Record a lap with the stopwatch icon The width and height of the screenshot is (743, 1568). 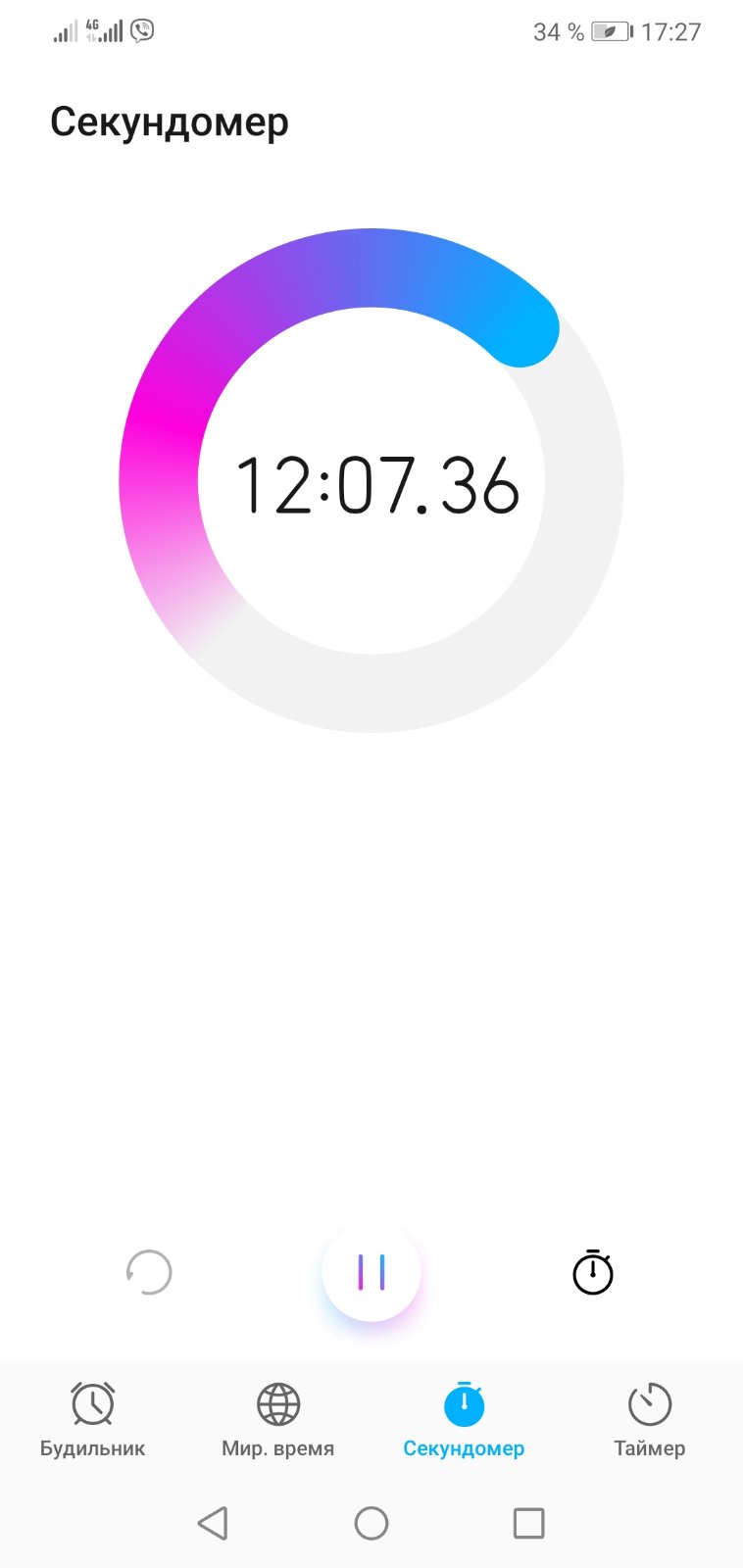click(x=592, y=1272)
